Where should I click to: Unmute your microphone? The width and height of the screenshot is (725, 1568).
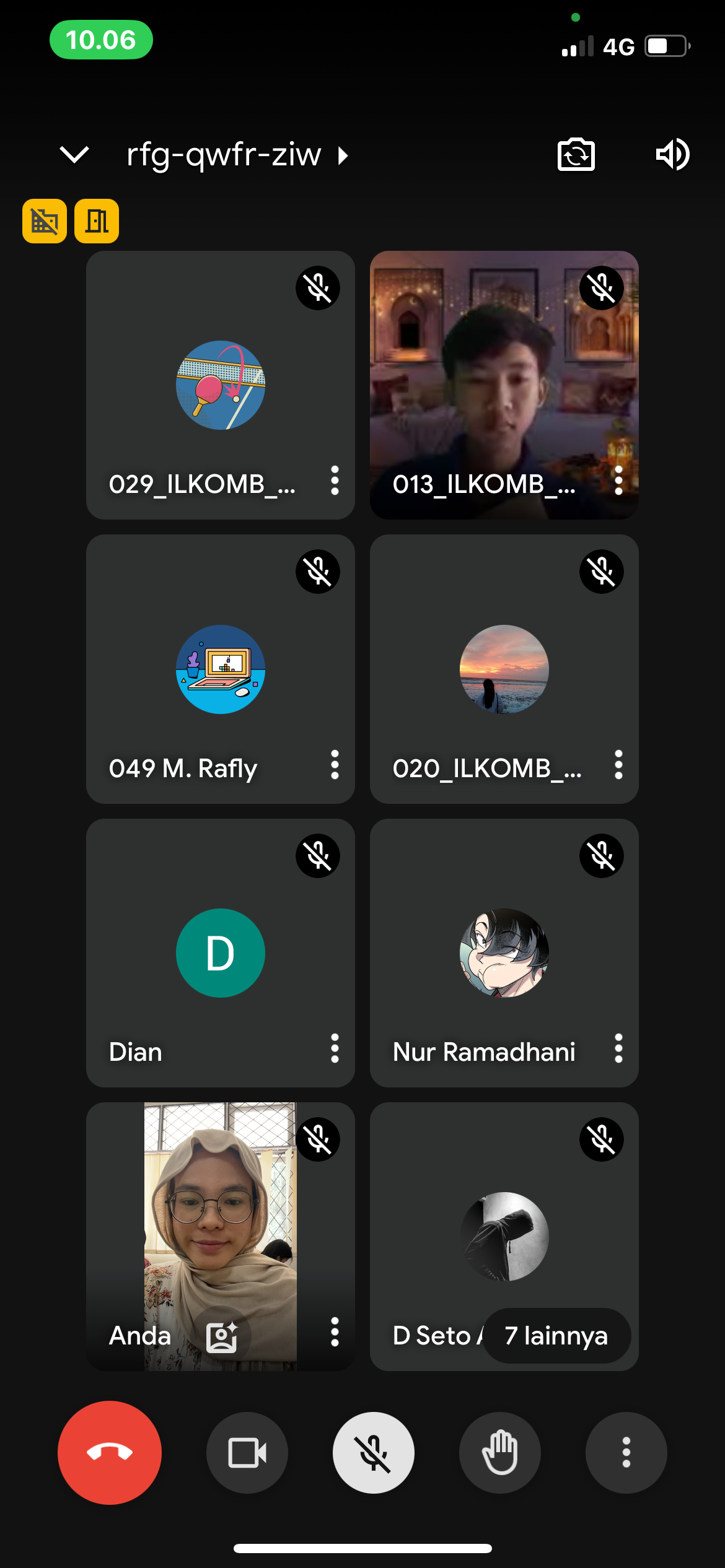pyautogui.click(x=374, y=1453)
